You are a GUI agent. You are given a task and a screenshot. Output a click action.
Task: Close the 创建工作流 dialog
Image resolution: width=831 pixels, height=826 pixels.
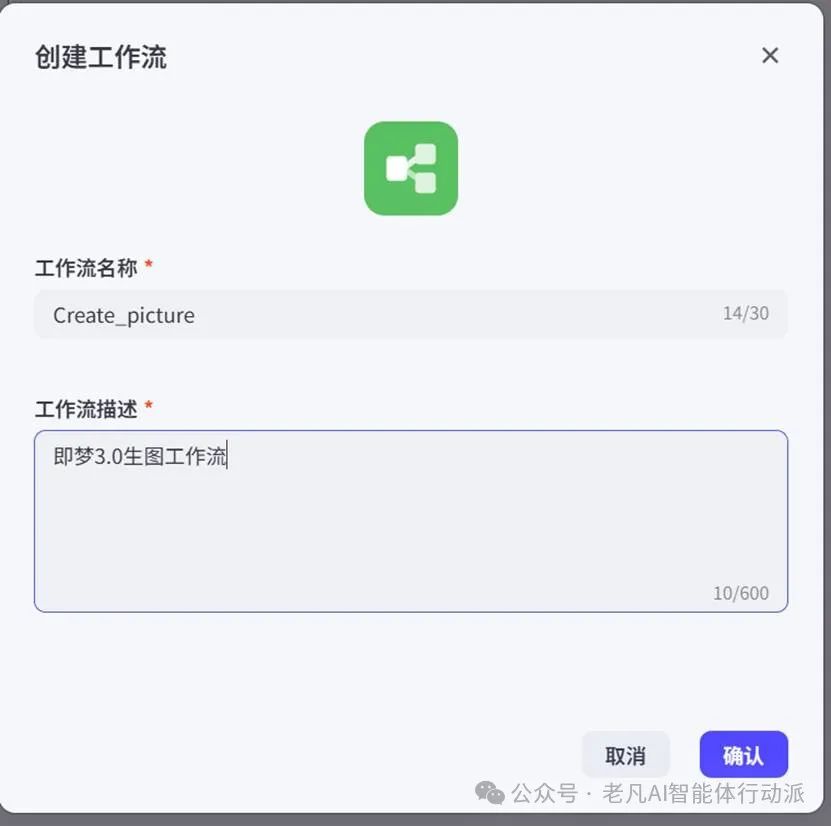click(769, 56)
